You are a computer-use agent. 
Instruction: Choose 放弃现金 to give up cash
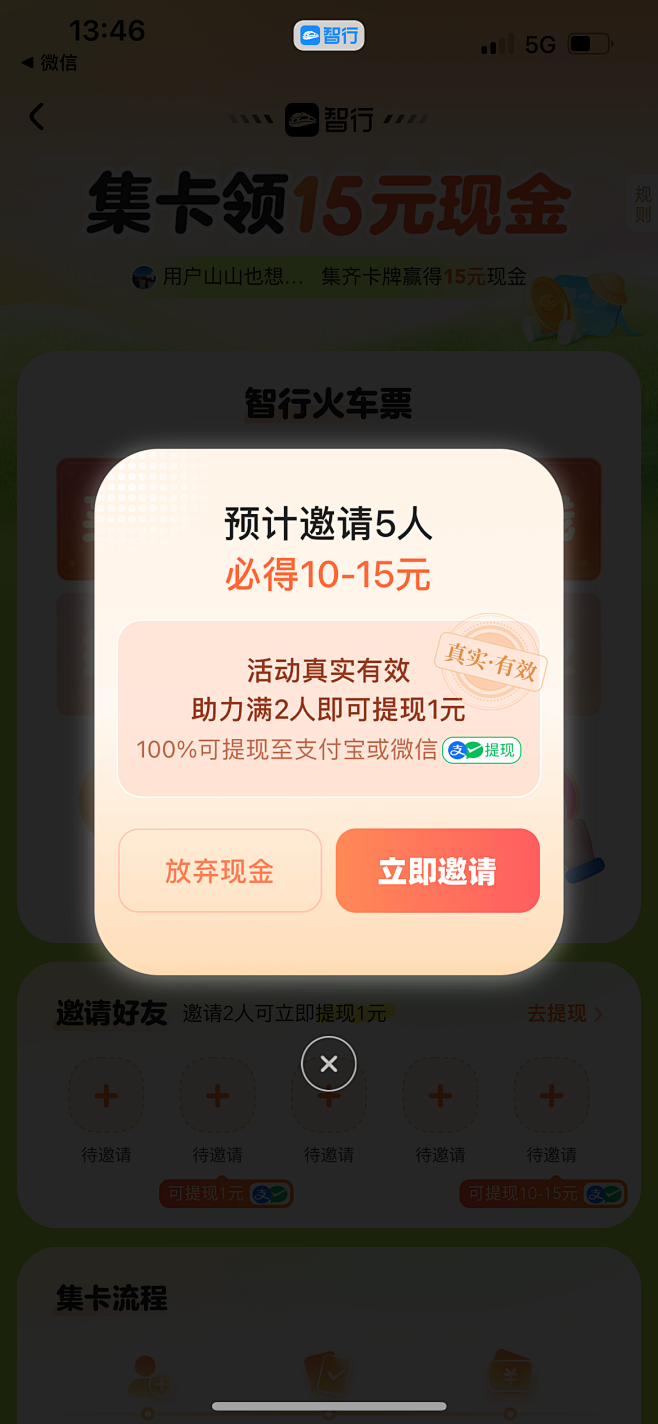click(x=220, y=871)
